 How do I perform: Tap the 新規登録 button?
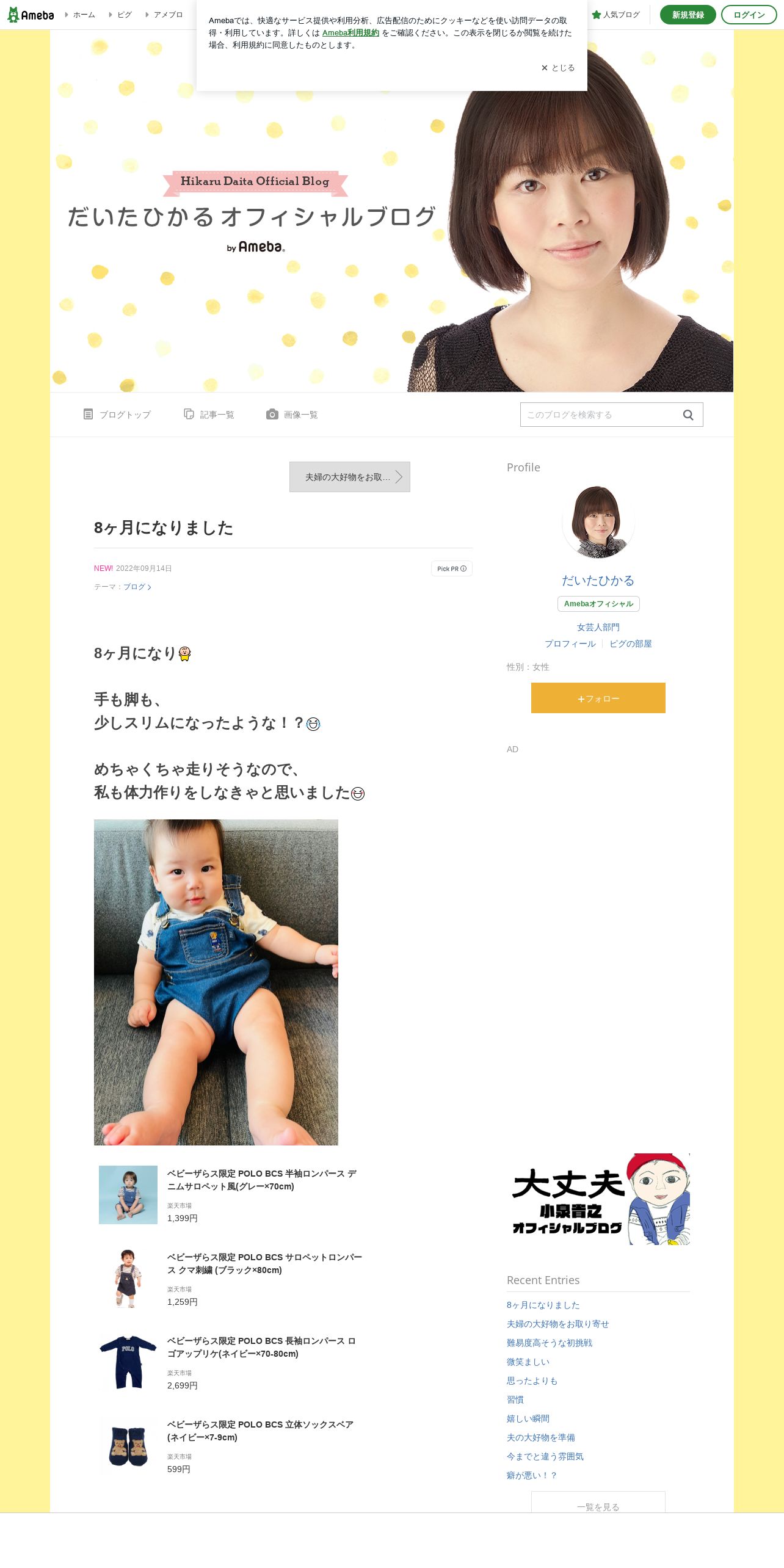coord(688,15)
